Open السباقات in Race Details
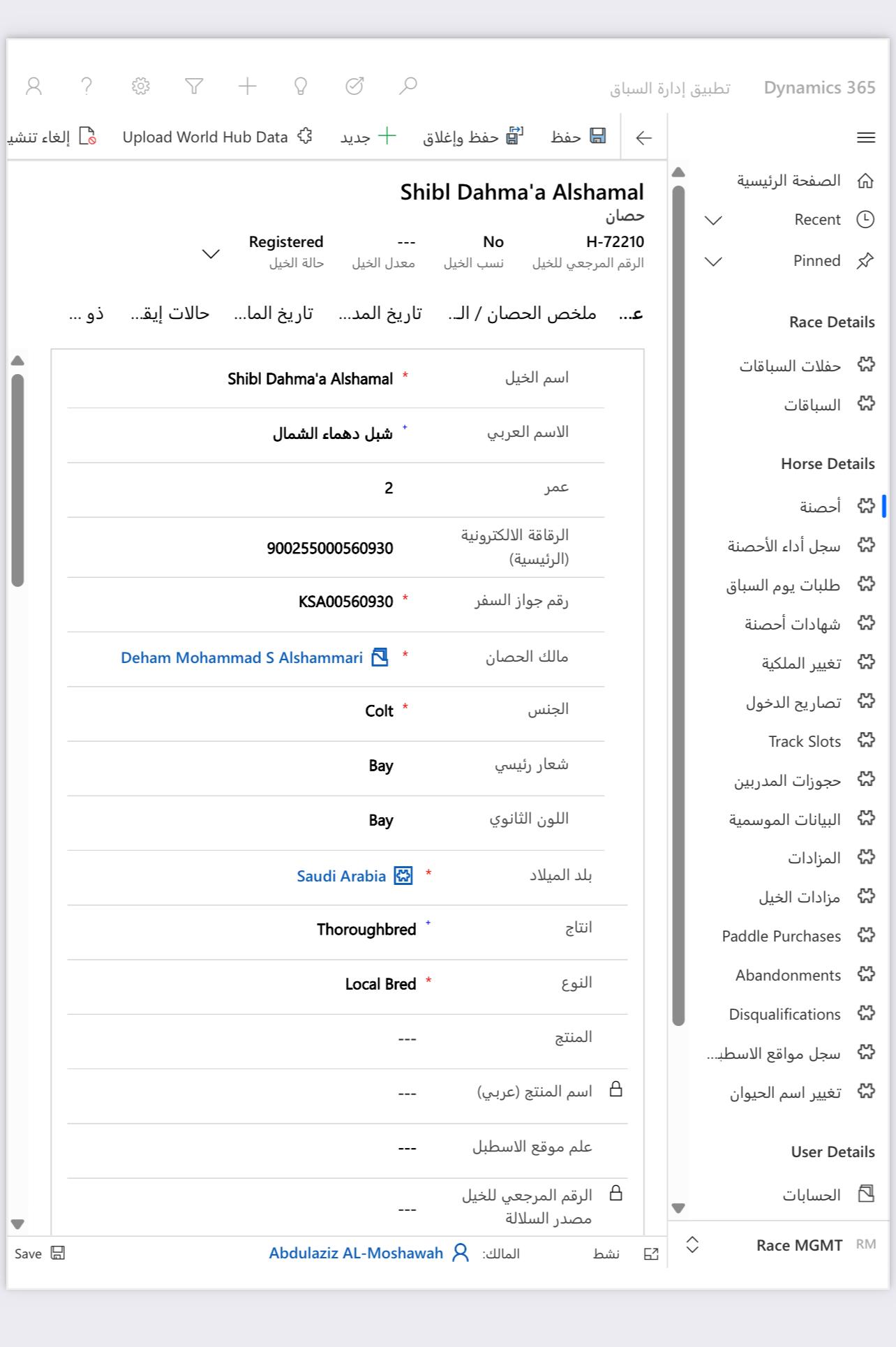The height and width of the screenshot is (1347, 896). point(812,405)
